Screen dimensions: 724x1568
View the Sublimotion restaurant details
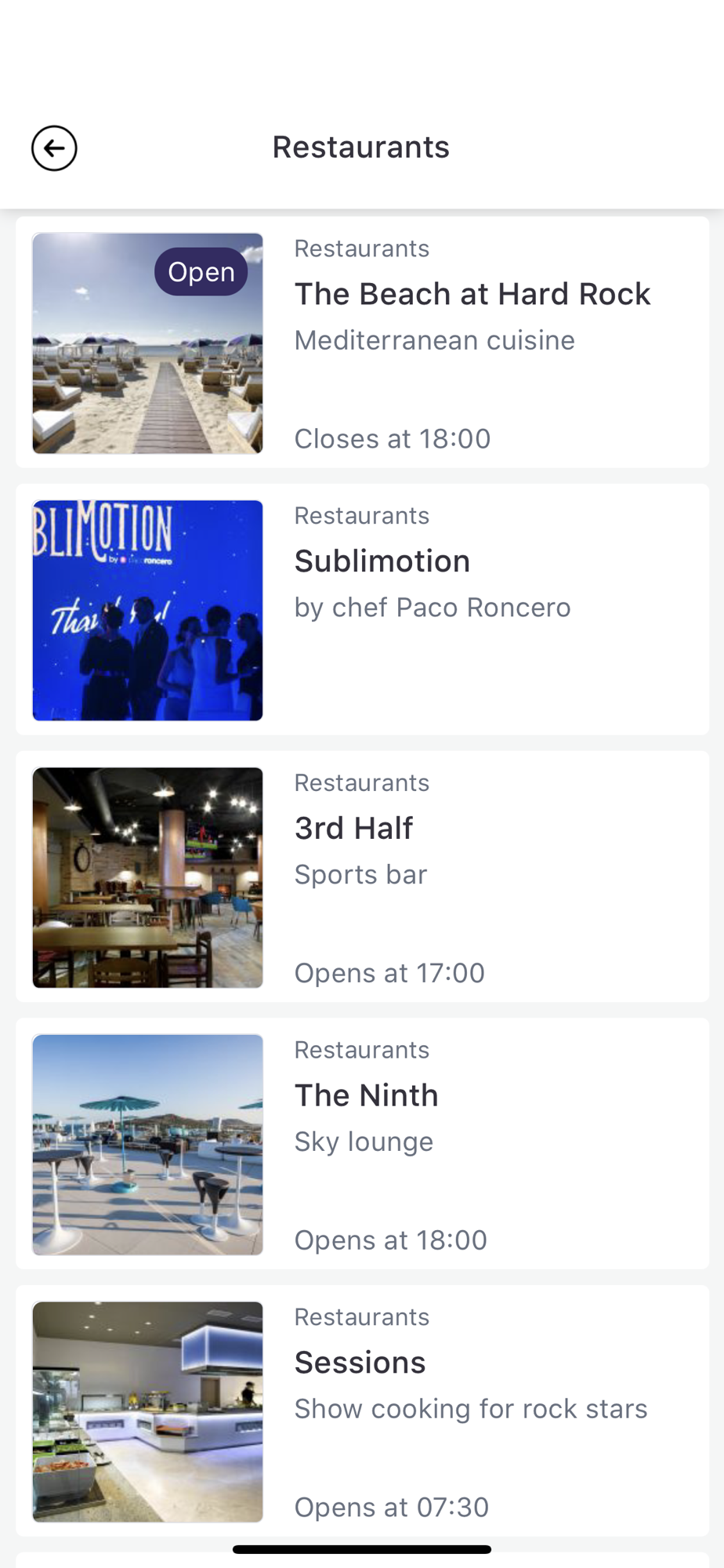pos(362,609)
